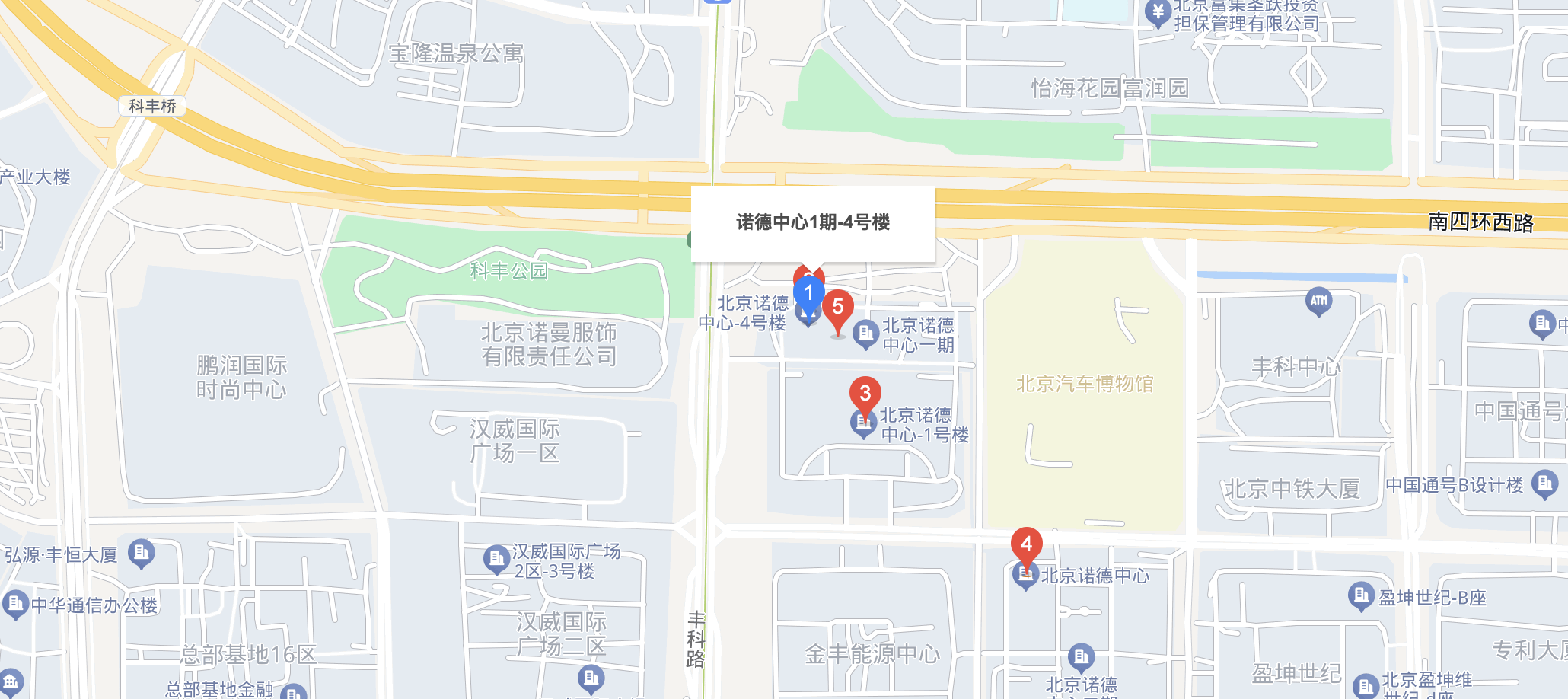Tap the 盈坤世纪-B座 place icon
This screenshot has height=699, width=1568.
[1360, 595]
